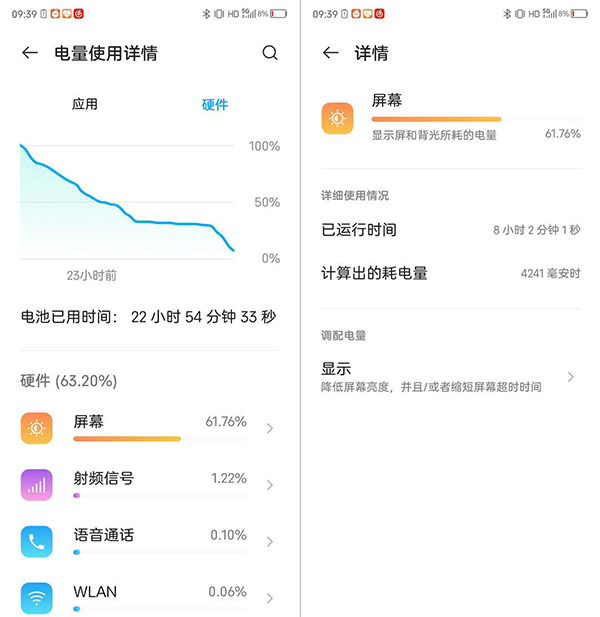Go back from the 详情 page
The width and height of the screenshot is (600, 617).
pos(331,53)
